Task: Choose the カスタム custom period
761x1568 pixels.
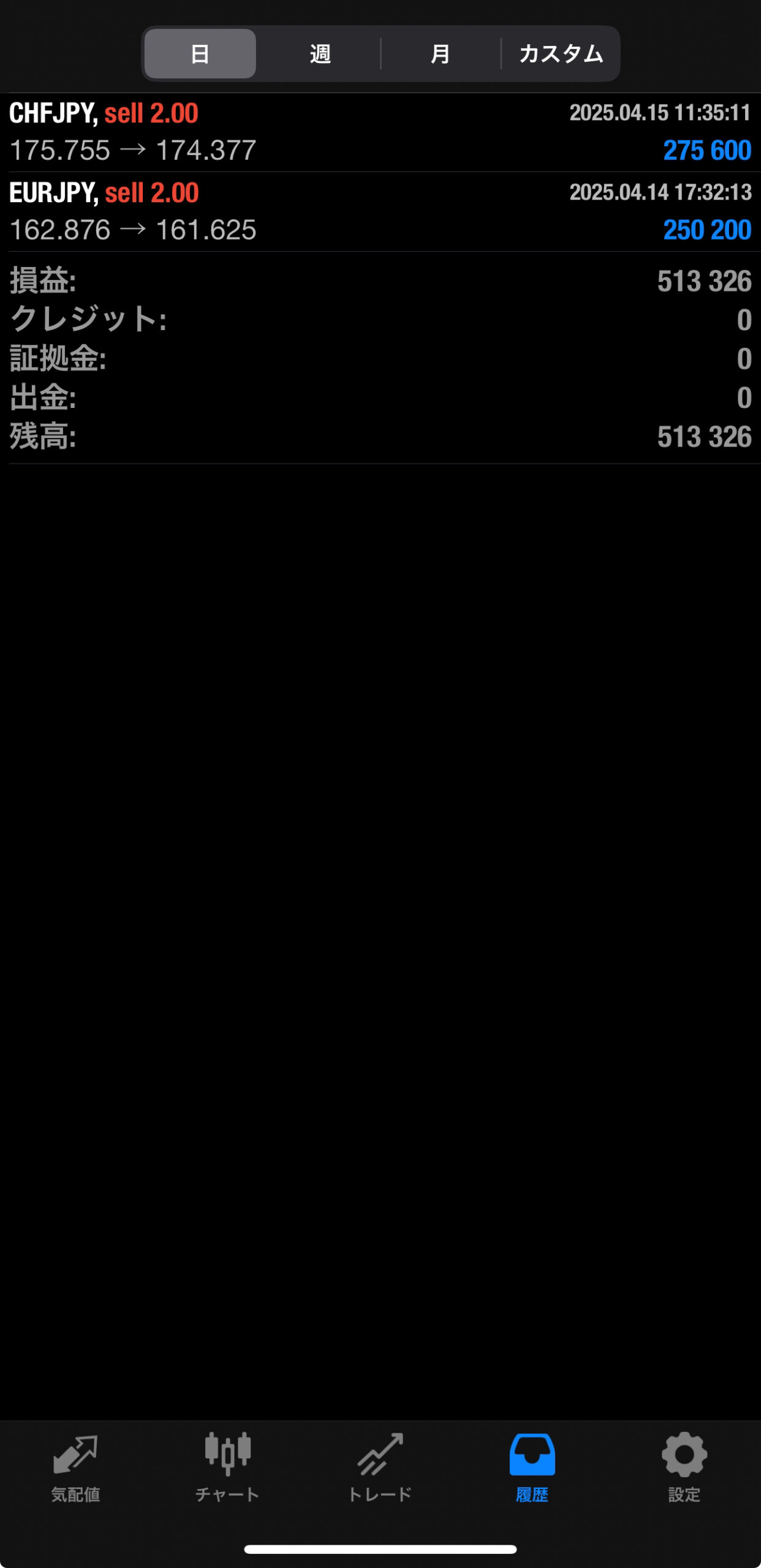Action: pyautogui.click(x=561, y=54)
